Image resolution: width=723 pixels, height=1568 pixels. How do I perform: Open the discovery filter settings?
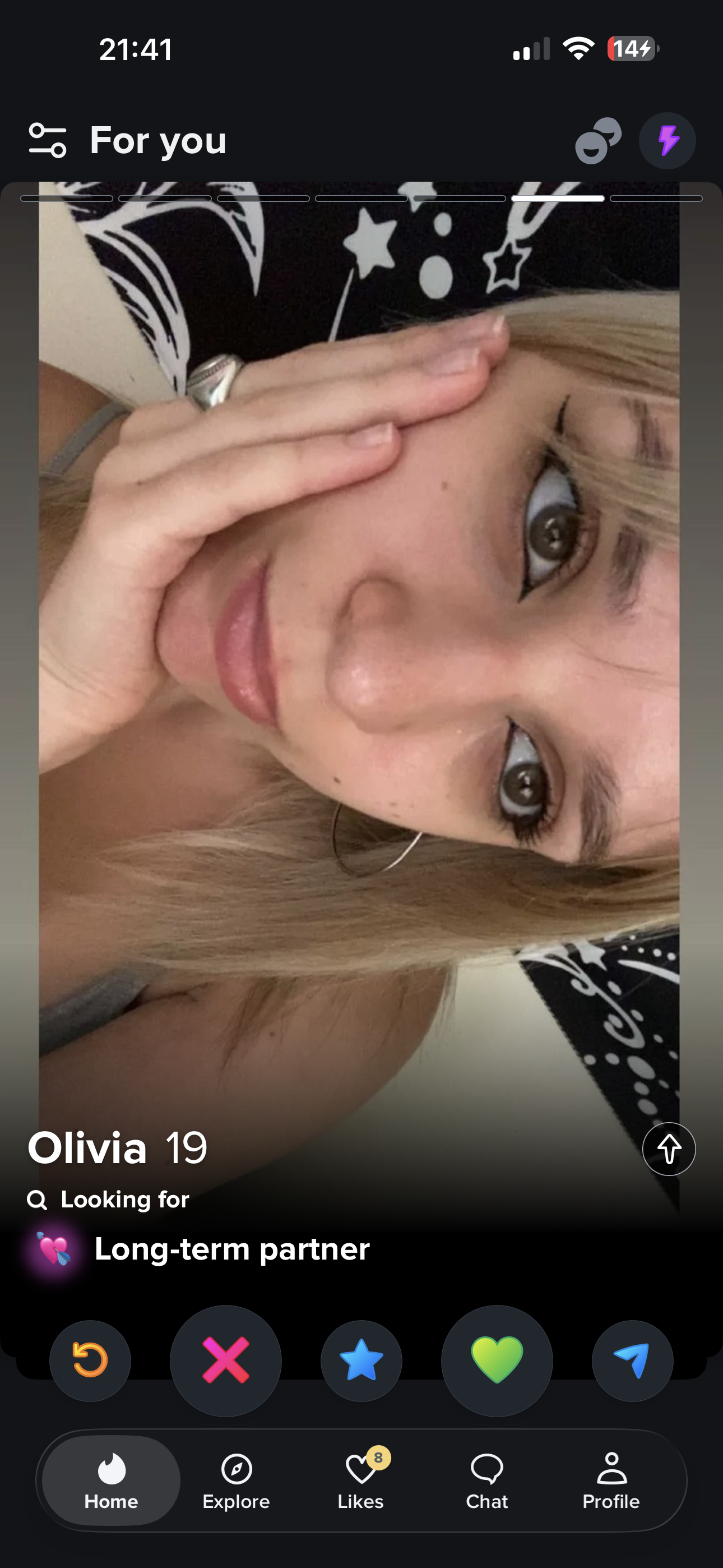tap(48, 140)
